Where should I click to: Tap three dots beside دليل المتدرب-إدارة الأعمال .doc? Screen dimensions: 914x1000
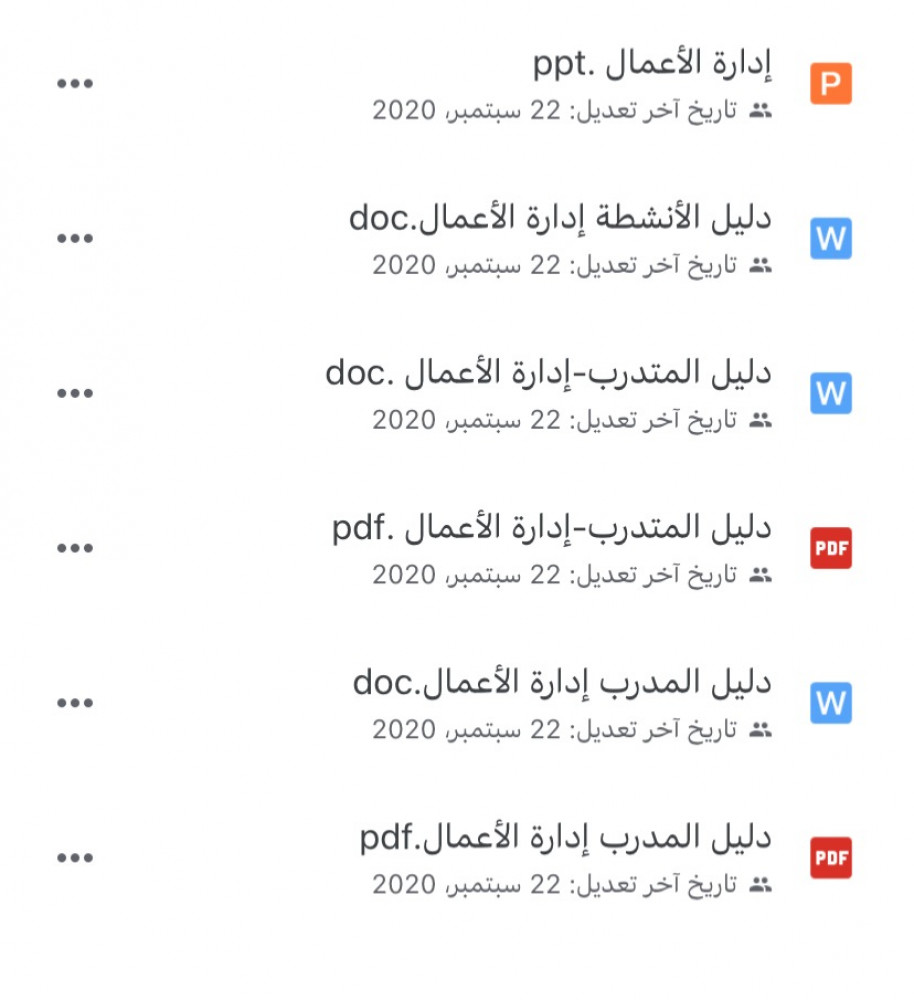point(75,393)
